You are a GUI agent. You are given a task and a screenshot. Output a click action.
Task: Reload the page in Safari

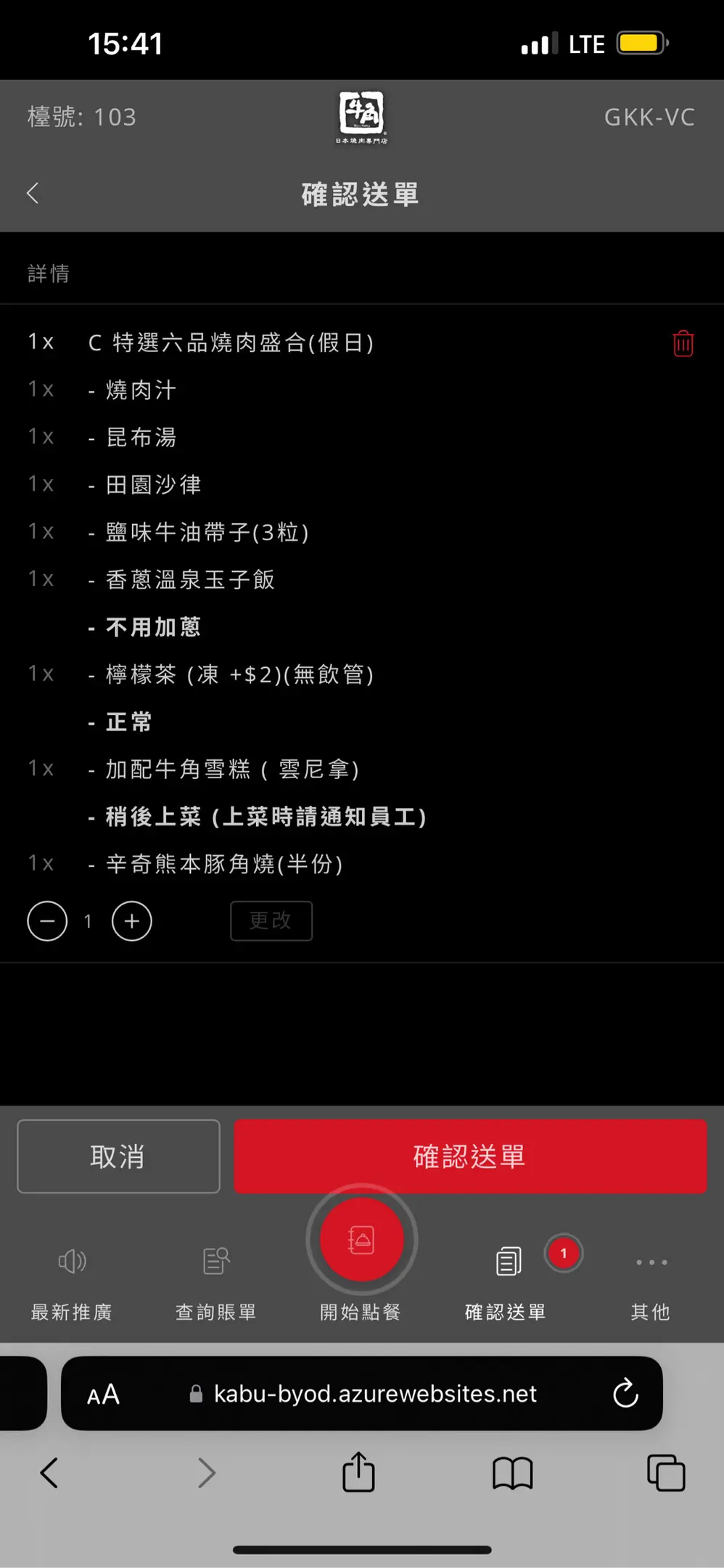pos(625,1394)
